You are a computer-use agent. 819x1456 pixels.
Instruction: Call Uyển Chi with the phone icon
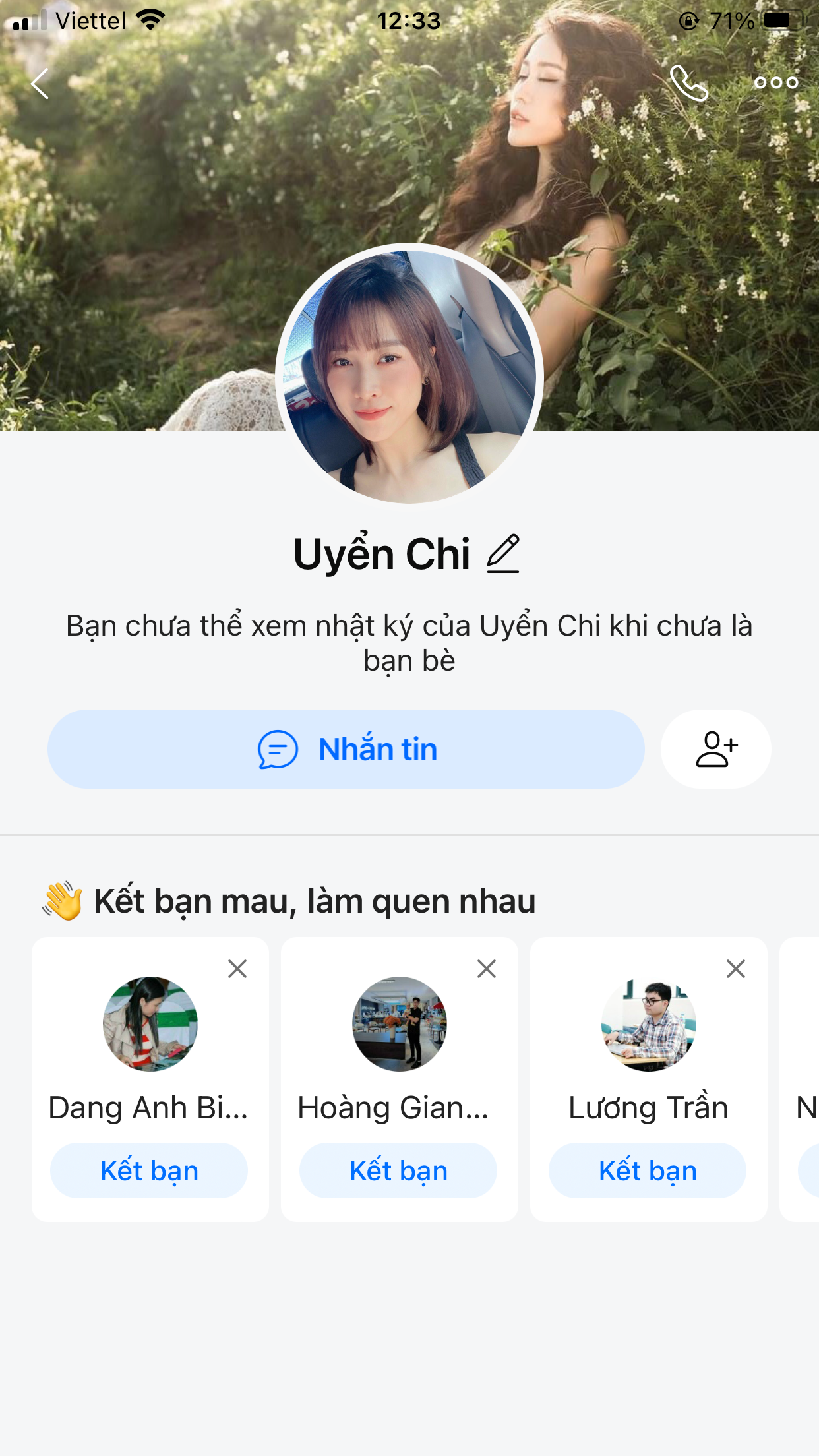pos(688,83)
